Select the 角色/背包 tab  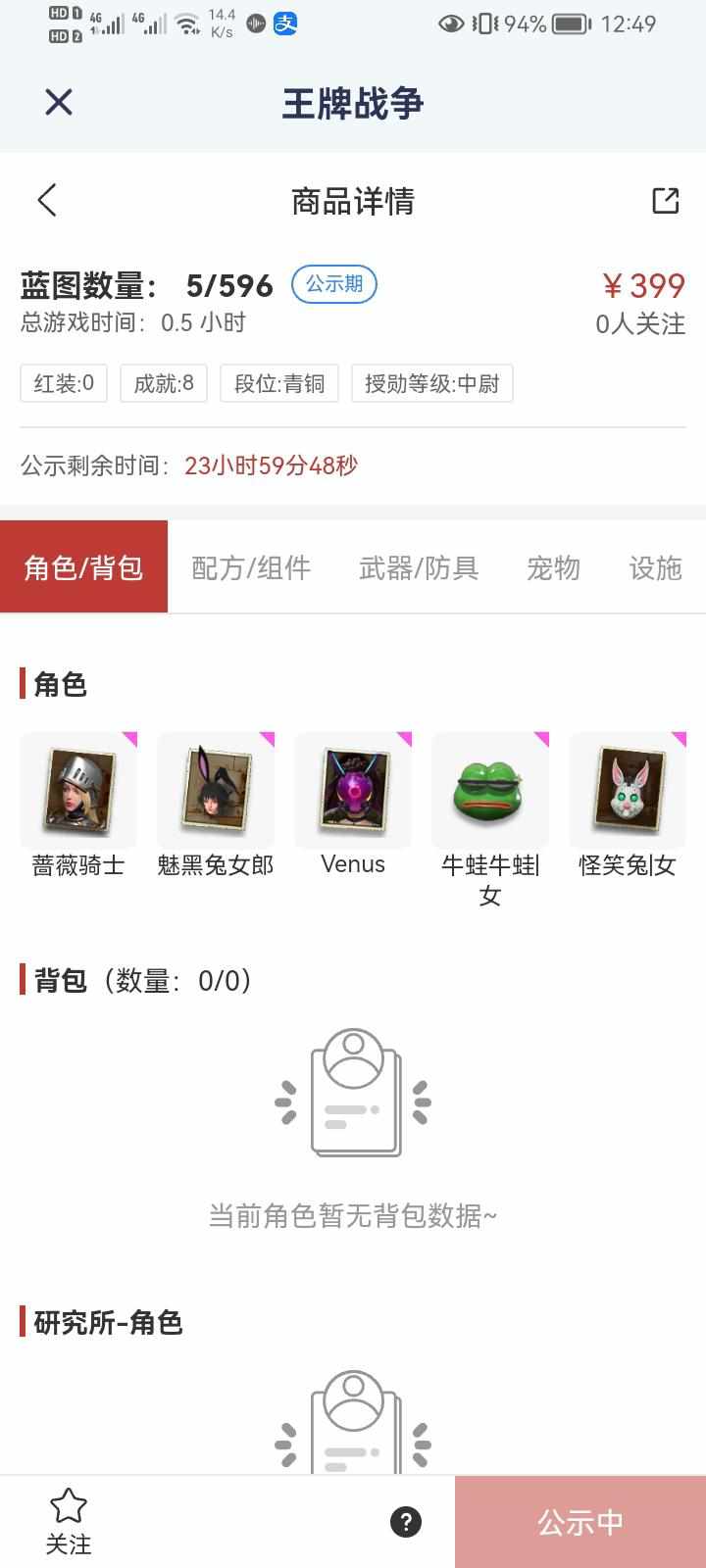point(84,567)
